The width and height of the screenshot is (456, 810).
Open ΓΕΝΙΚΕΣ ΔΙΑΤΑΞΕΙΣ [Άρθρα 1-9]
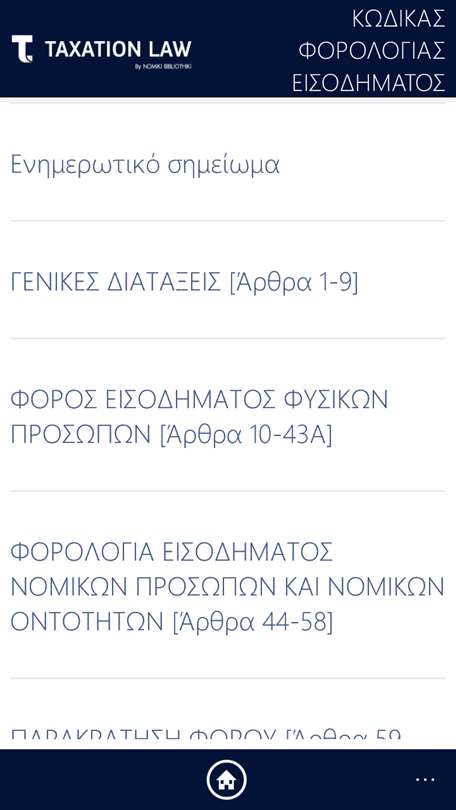[x=228, y=282]
